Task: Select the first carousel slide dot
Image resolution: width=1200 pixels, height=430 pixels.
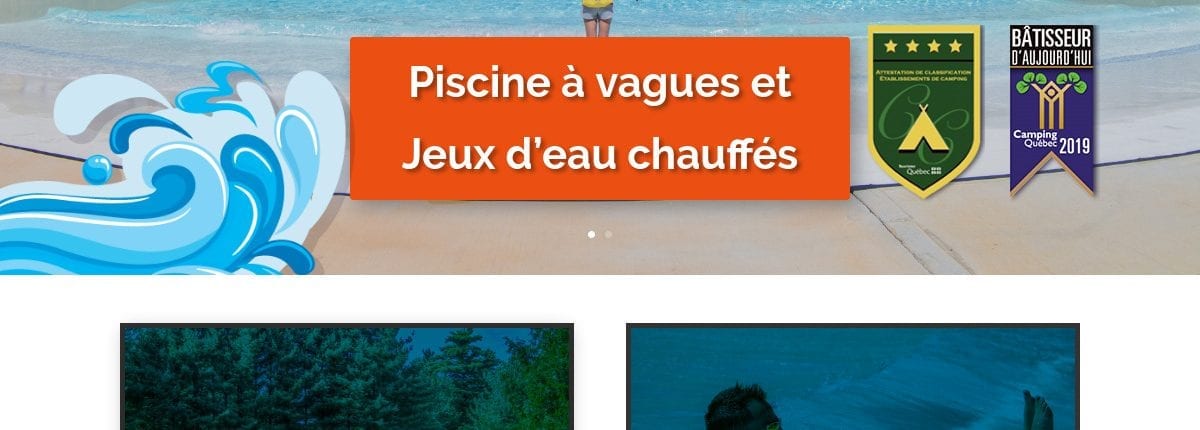Action: 591,234
